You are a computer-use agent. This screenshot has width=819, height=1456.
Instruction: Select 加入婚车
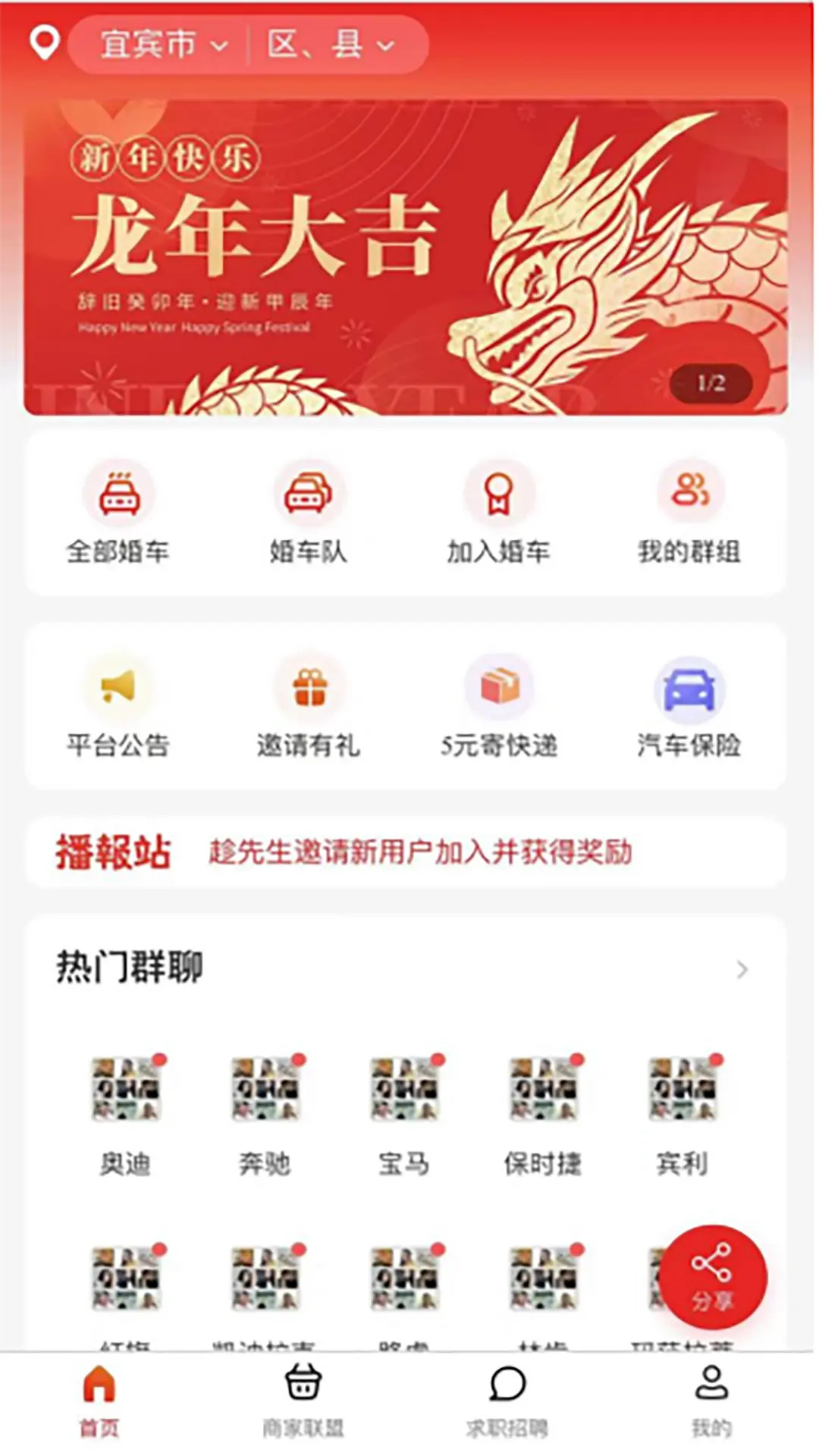pos(498,513)
